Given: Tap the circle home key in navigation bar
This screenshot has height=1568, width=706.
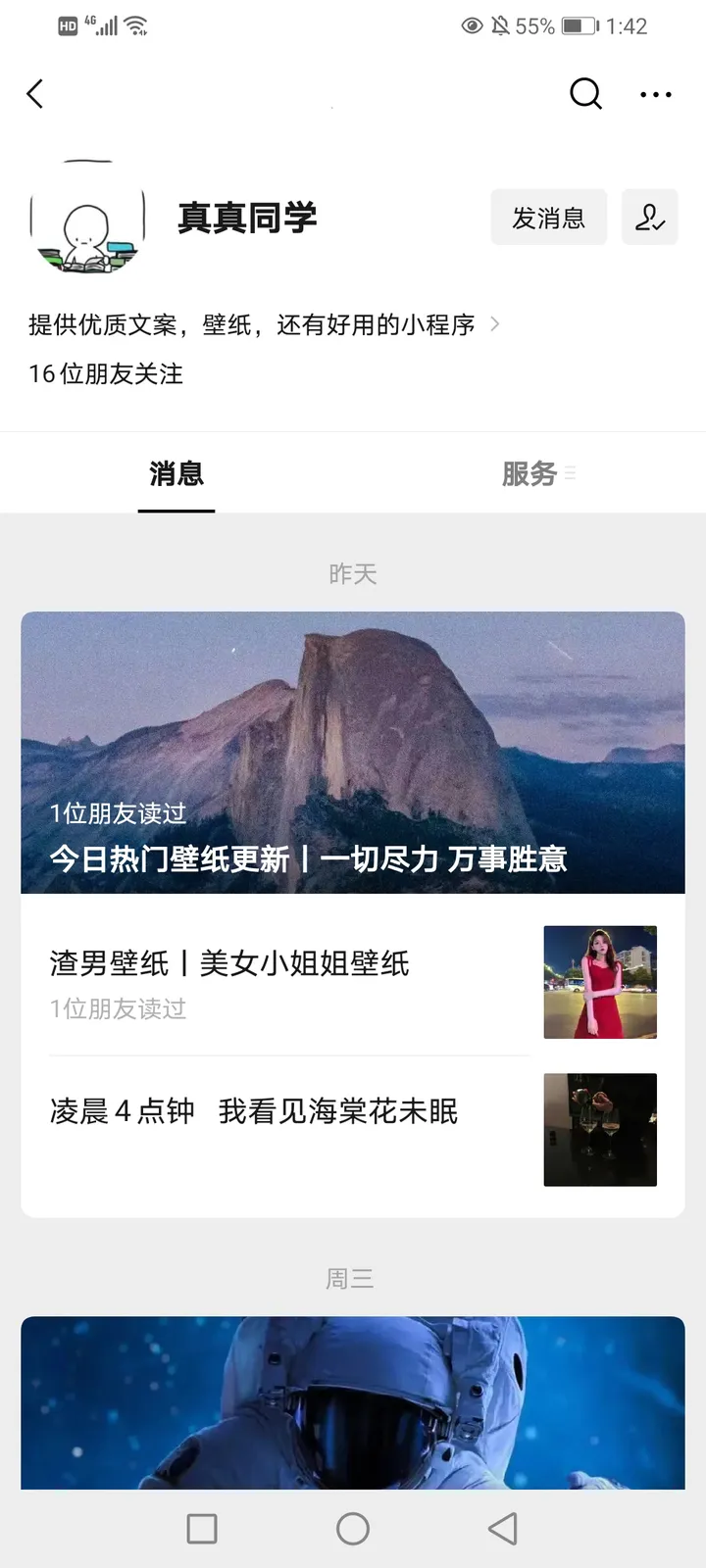Looking at the screenshot, I should (x=353, y=1528).
